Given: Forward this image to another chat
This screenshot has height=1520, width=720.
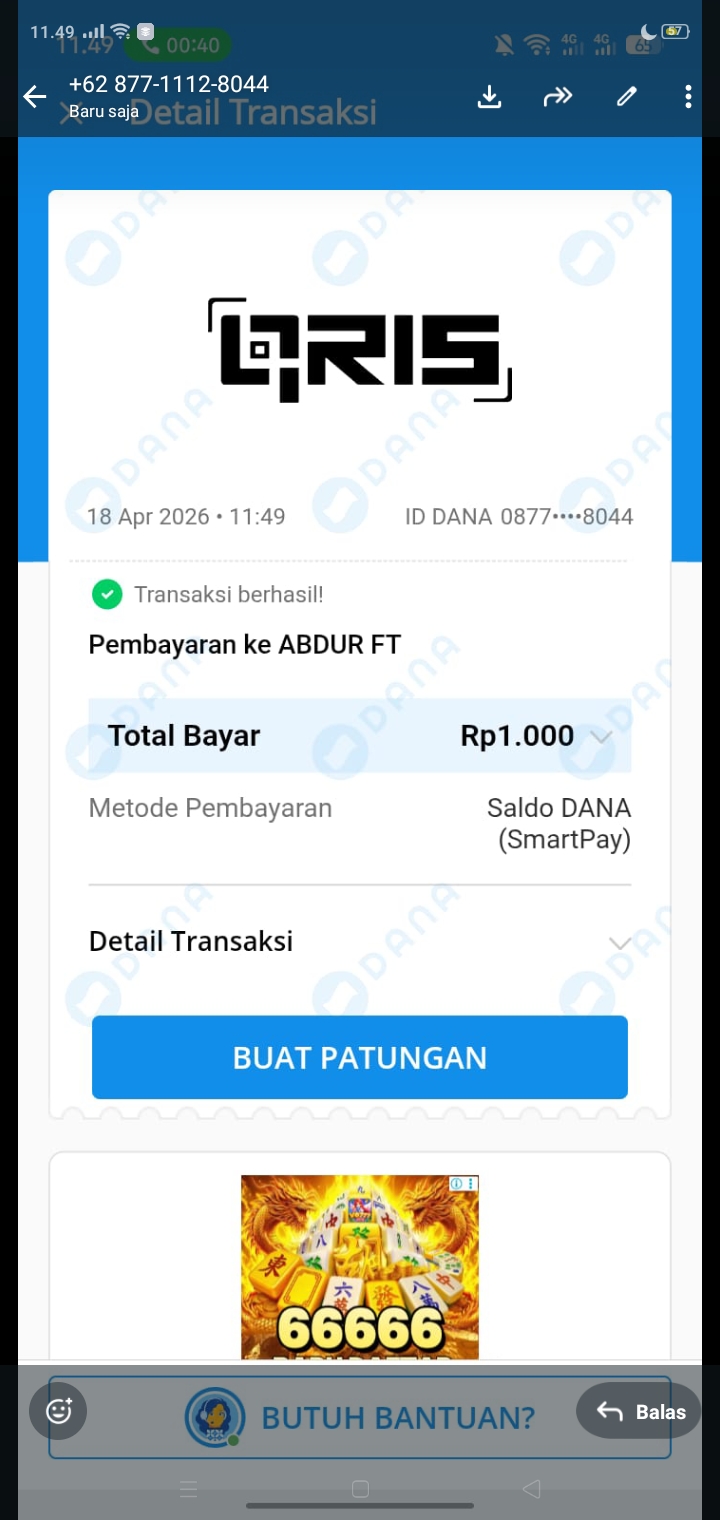Looking at the screenshot, I should point(557,97).
